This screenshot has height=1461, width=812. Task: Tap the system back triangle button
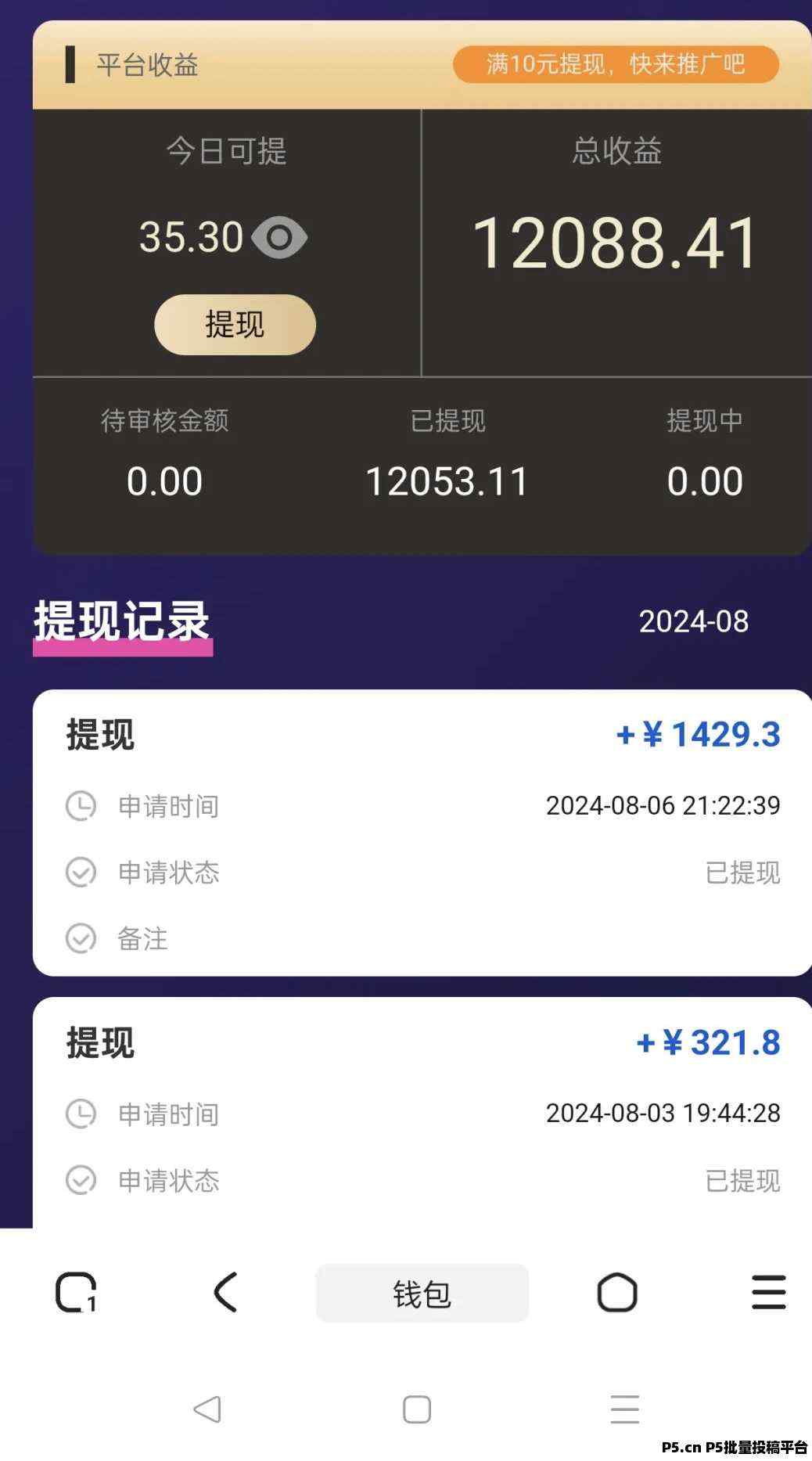point(207,1409)
